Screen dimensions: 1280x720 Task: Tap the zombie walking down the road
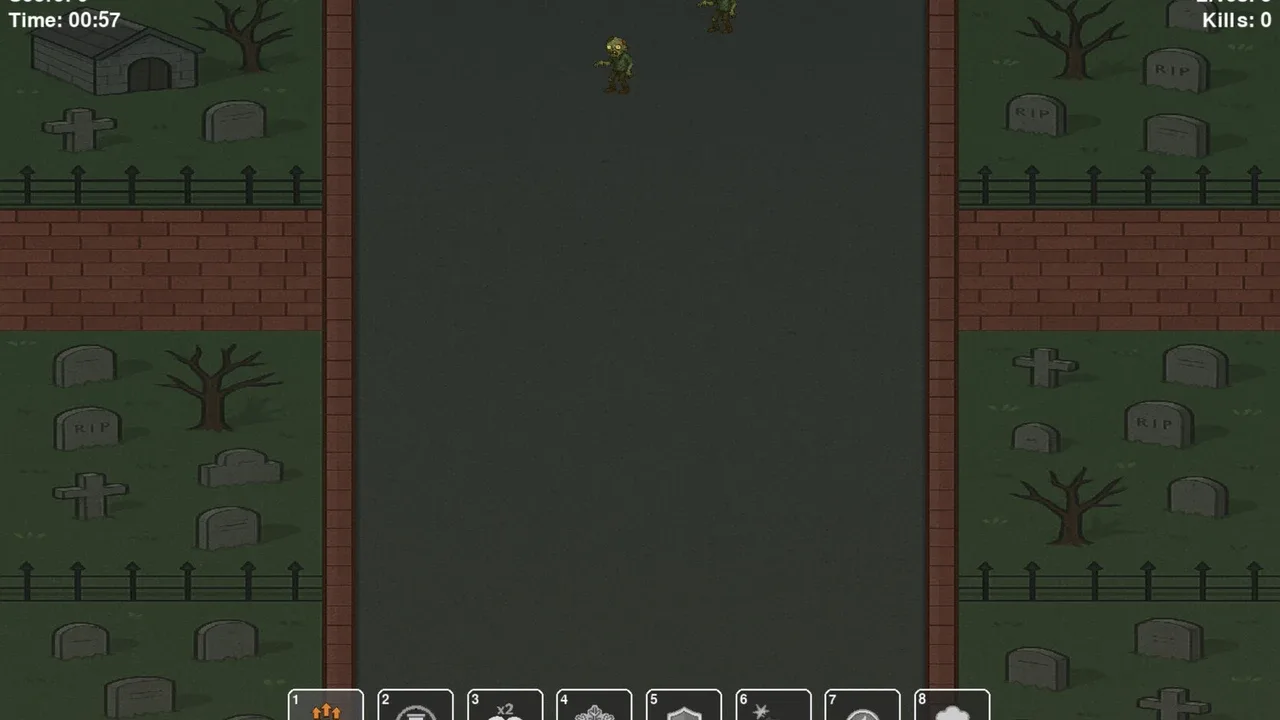point(617,66)
